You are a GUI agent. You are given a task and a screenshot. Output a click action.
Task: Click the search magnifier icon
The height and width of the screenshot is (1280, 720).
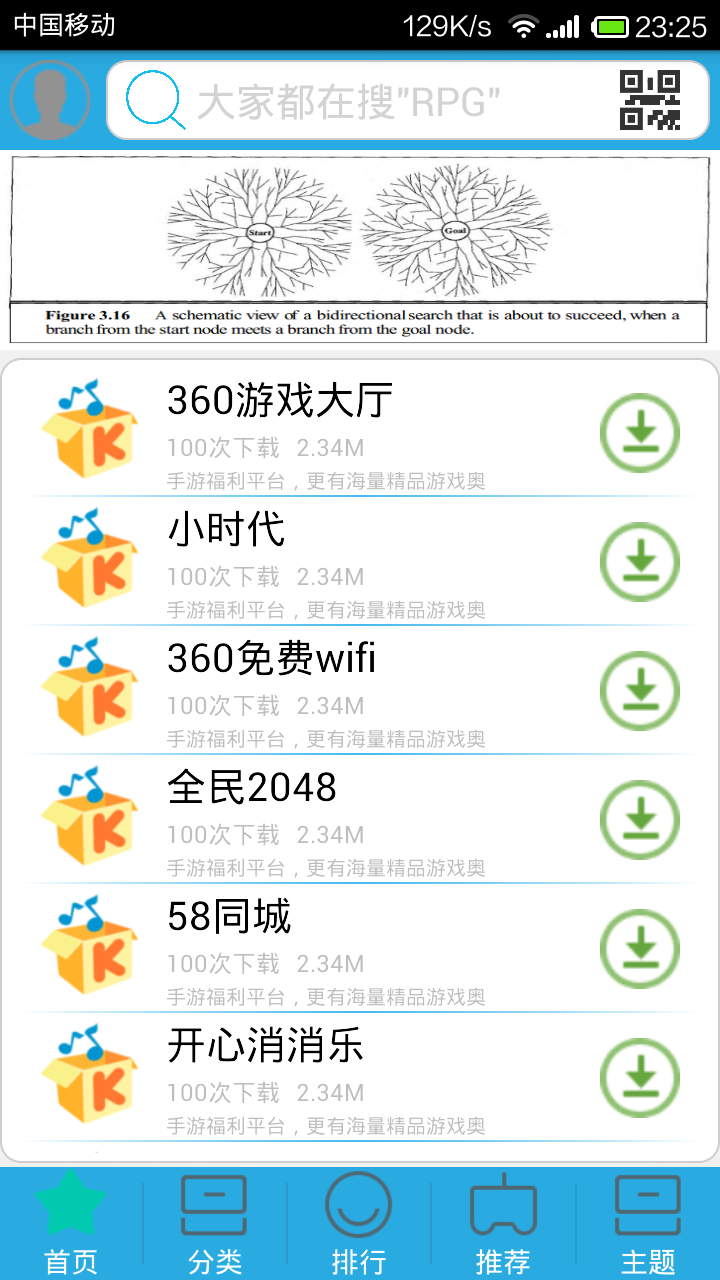[x=157, y=100]
